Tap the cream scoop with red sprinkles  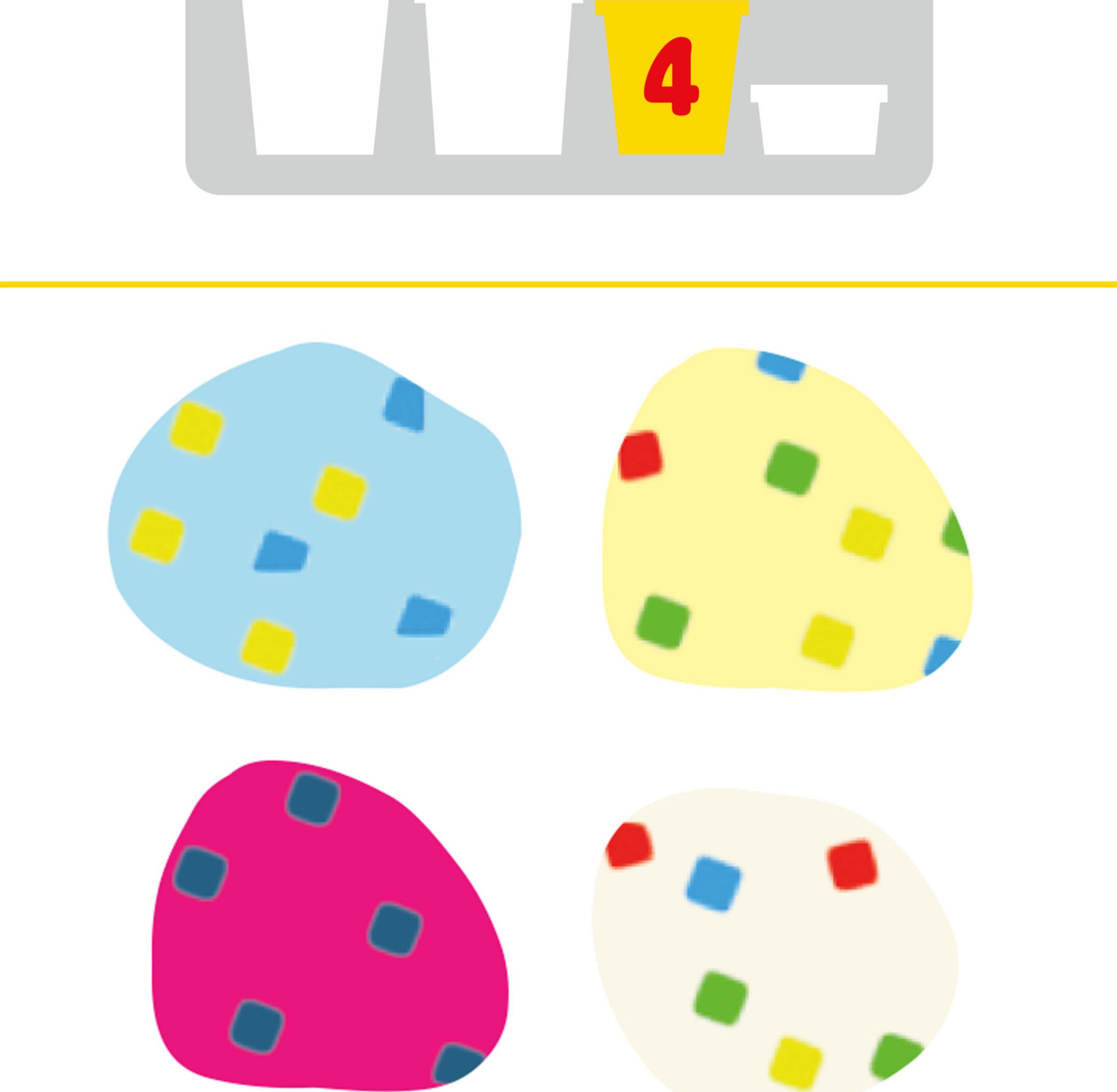point(774,941)
